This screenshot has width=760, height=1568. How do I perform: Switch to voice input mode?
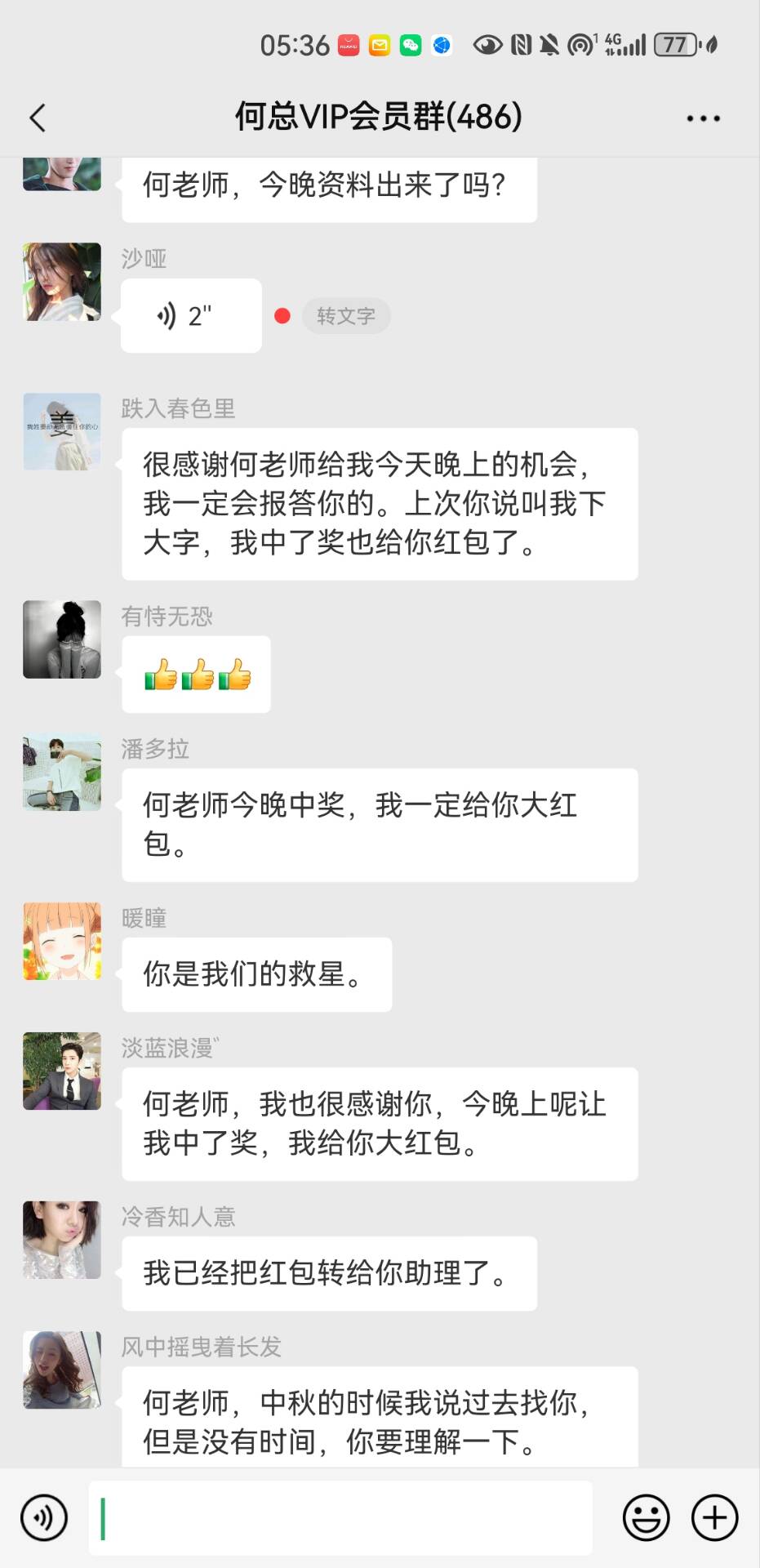coord(44,1517)
